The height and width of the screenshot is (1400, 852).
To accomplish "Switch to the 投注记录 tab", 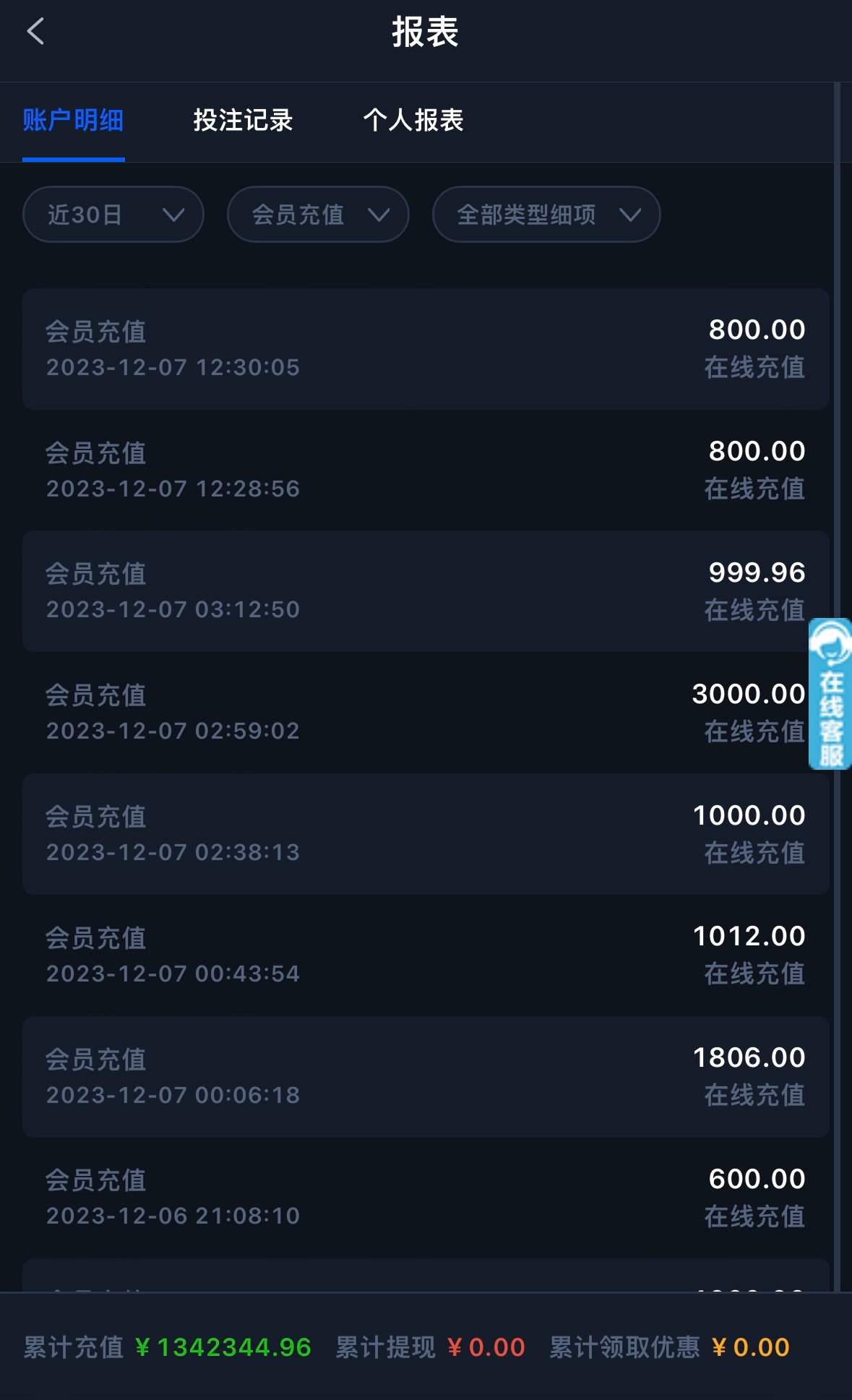I will coord(243,120).
